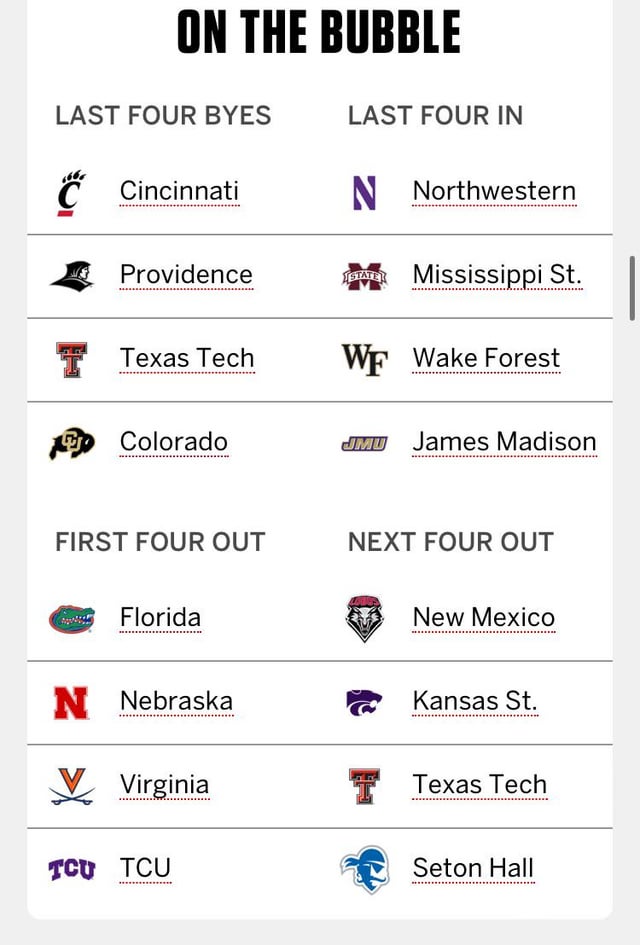Screen dimensions: 640x945
Task: Tap the Providence link
Action: point(186,274)
